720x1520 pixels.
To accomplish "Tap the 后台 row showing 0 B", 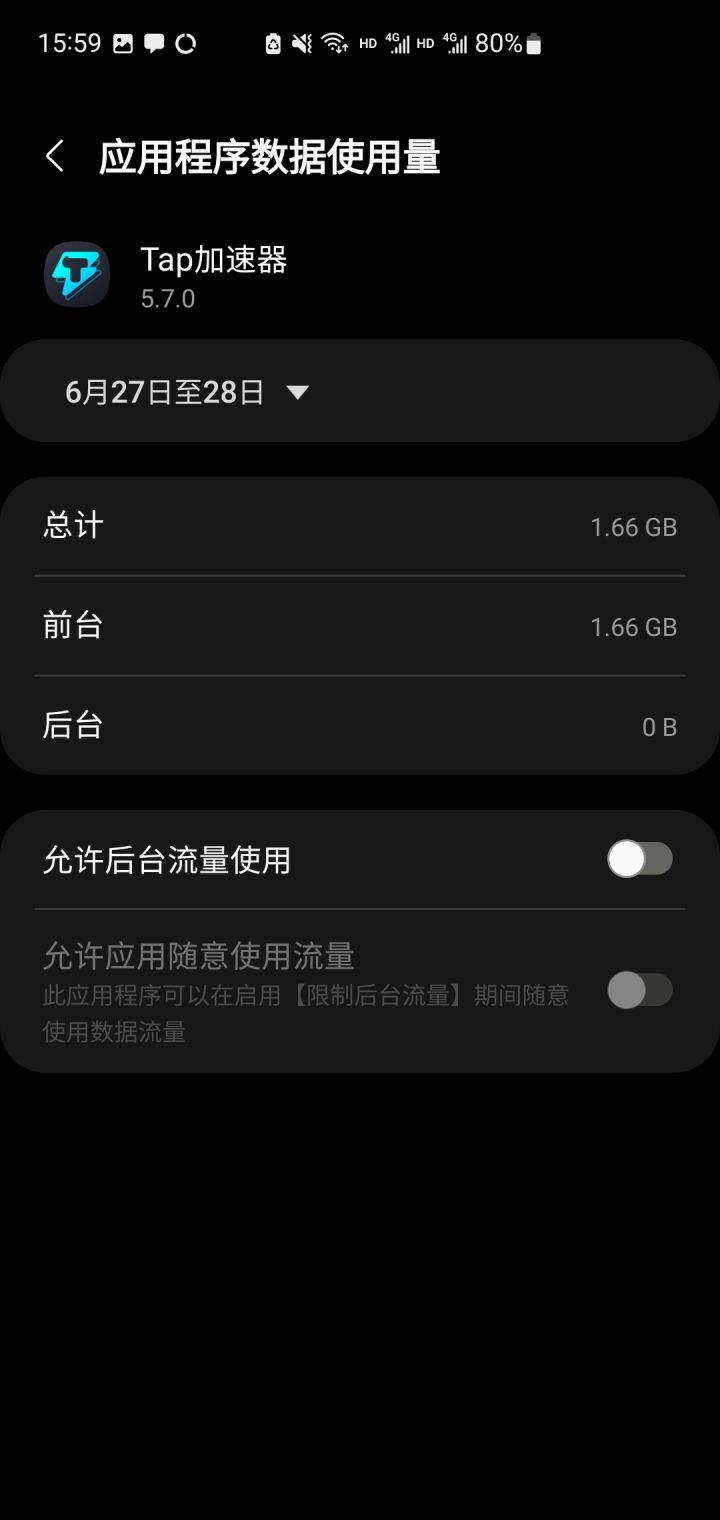I will click(x=360, y=726).
